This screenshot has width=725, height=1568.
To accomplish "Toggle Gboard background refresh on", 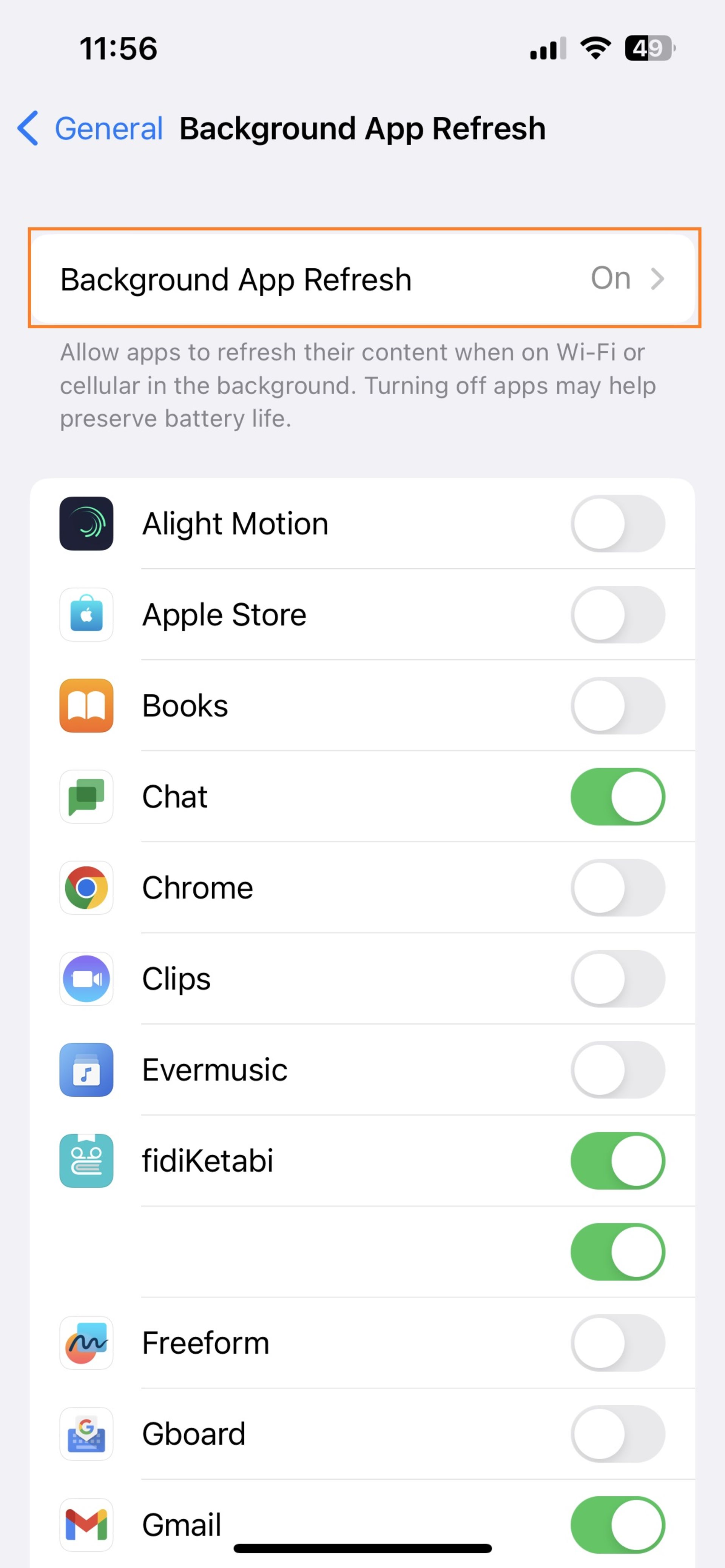I will (x=617, y=1434).
